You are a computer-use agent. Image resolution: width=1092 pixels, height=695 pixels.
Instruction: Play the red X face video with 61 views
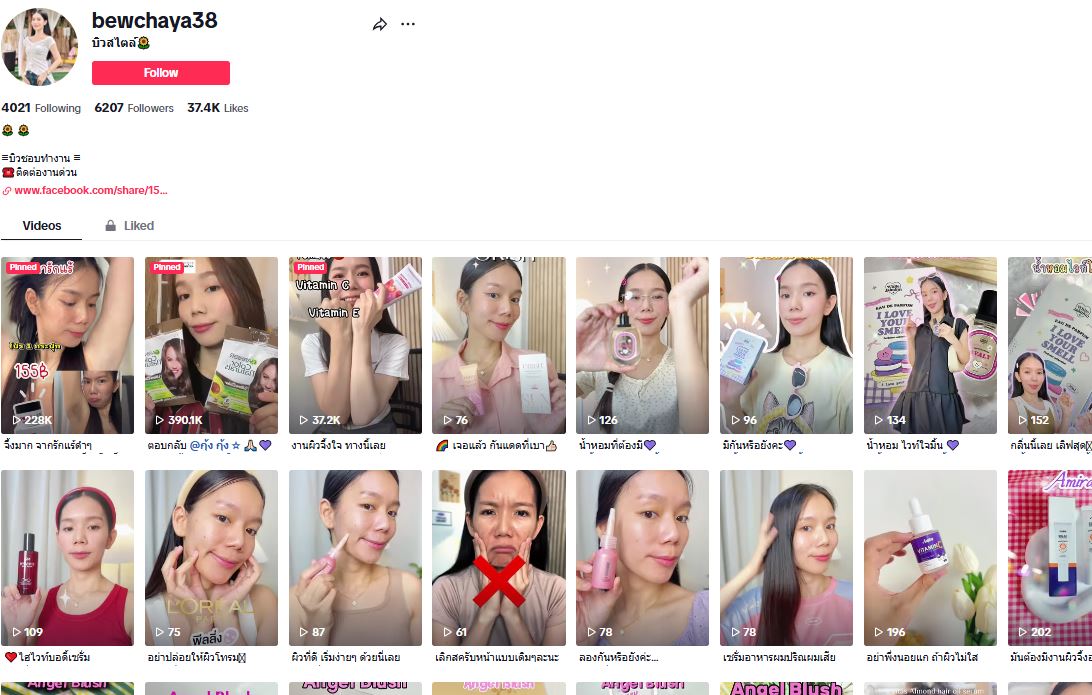point(499,557)
